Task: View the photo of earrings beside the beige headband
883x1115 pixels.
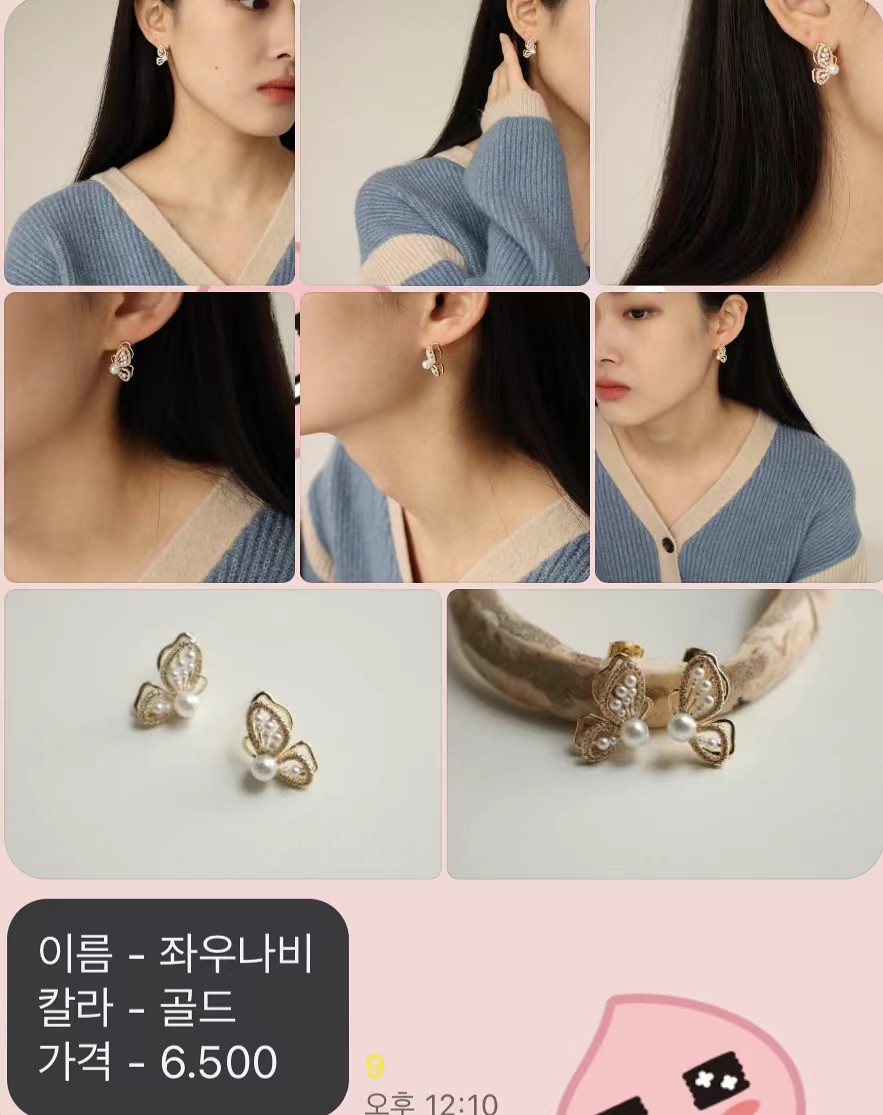Action: pos(664,734)
